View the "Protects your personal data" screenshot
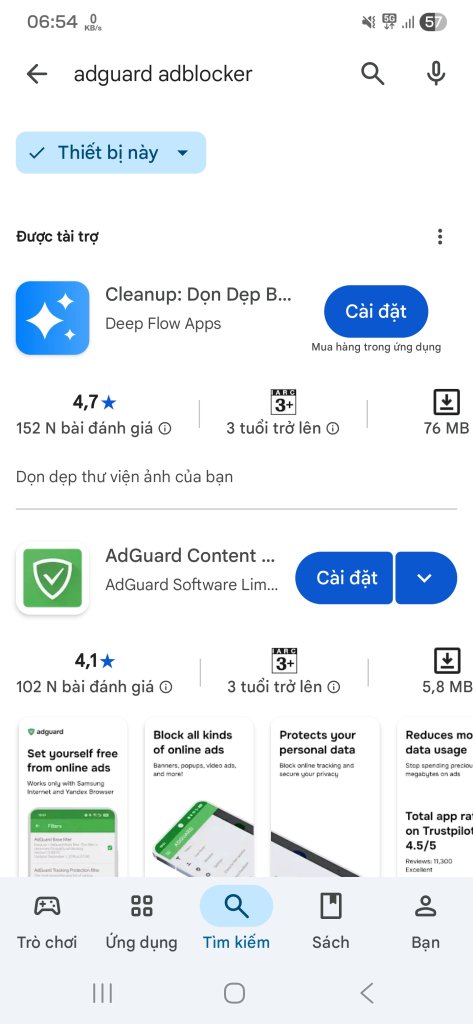The image size is (473, 1024). [325, 797]
